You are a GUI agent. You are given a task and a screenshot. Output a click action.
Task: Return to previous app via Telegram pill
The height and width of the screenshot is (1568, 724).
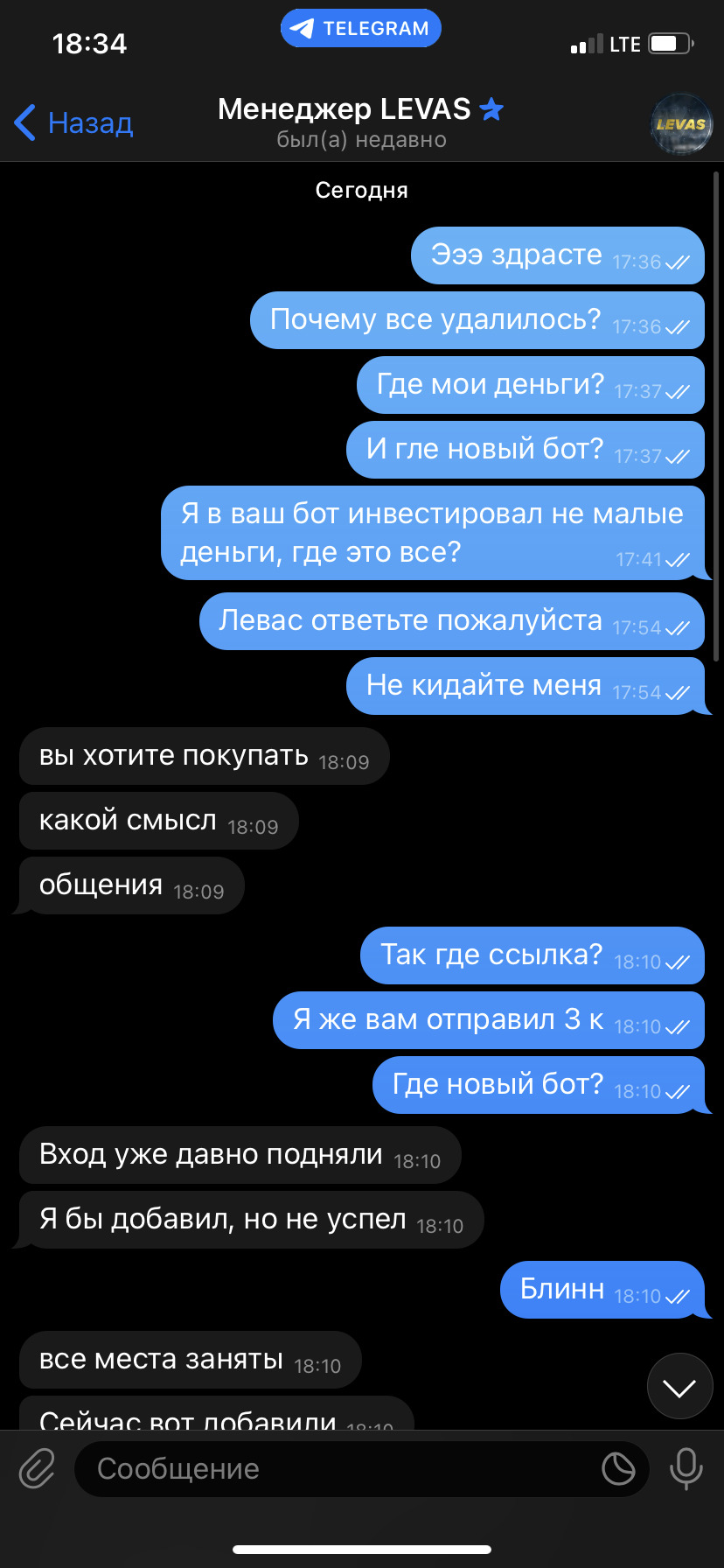point(361,28)
